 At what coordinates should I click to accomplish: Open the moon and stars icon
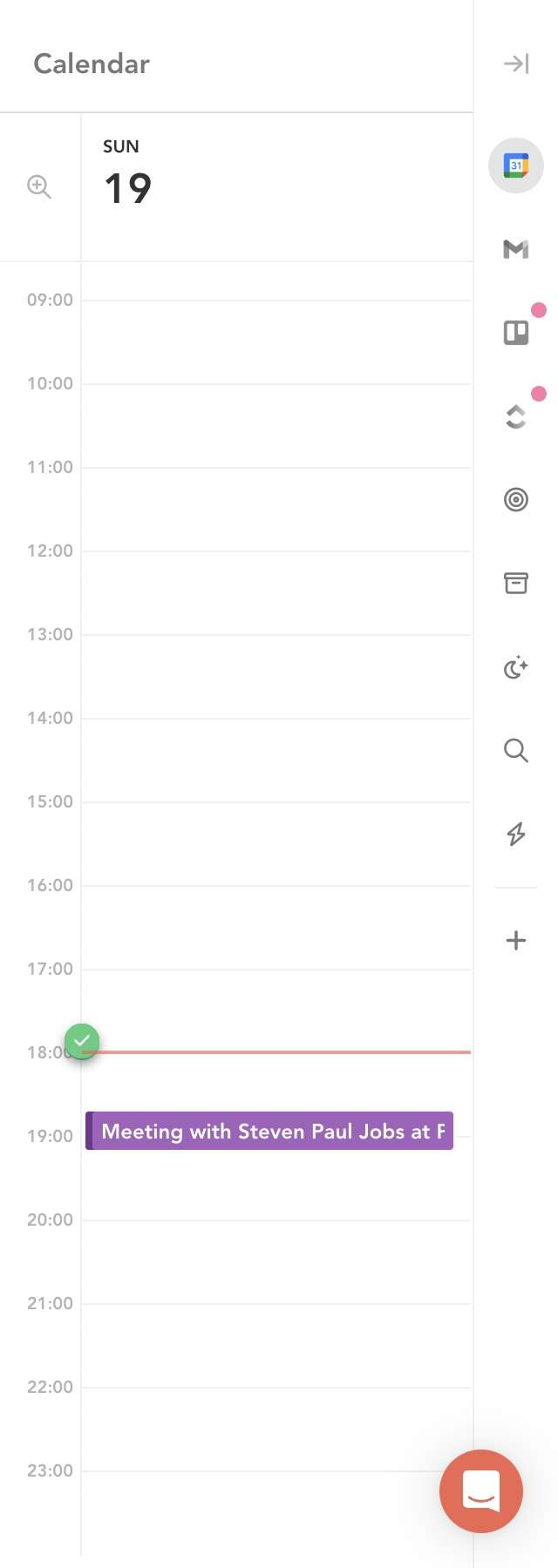[515, 667]
